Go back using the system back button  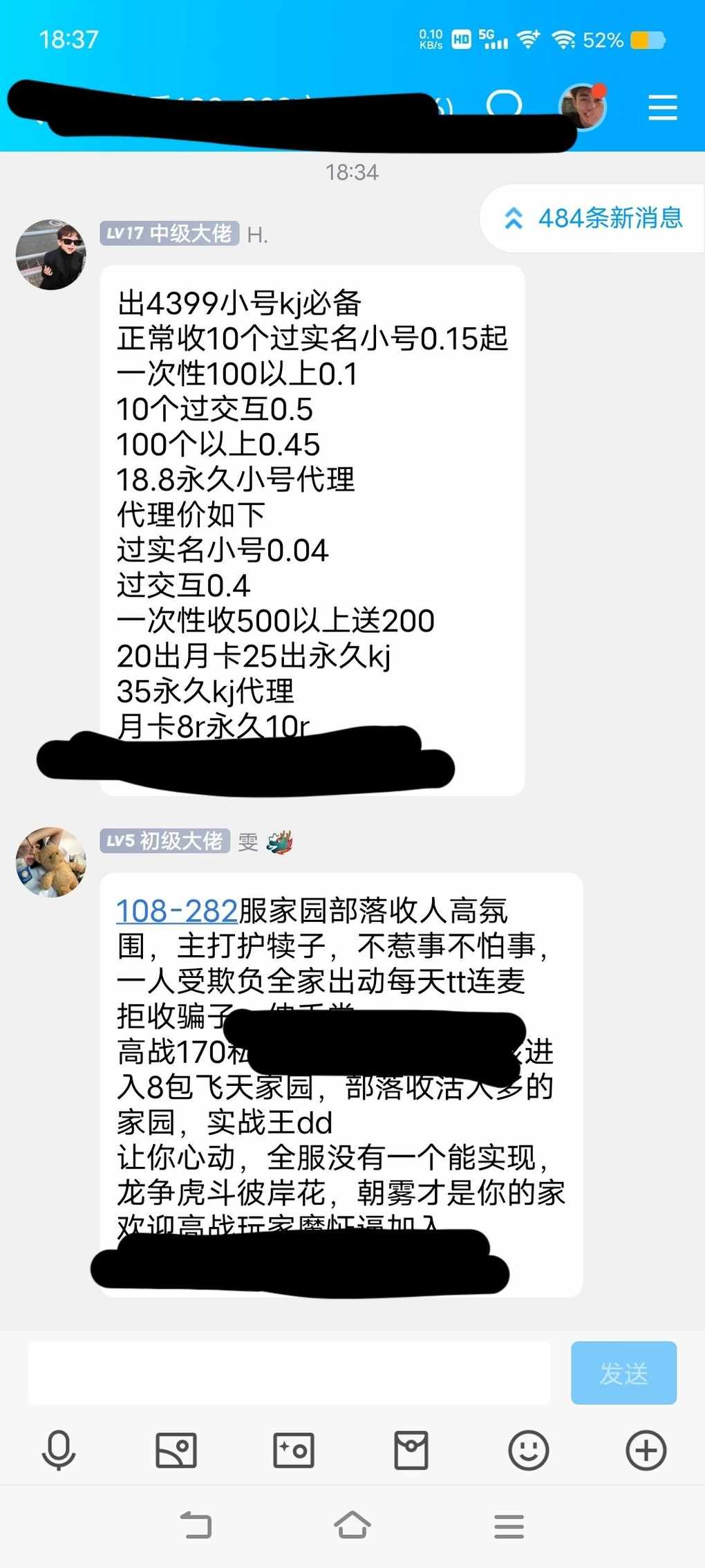[196, 1525]
